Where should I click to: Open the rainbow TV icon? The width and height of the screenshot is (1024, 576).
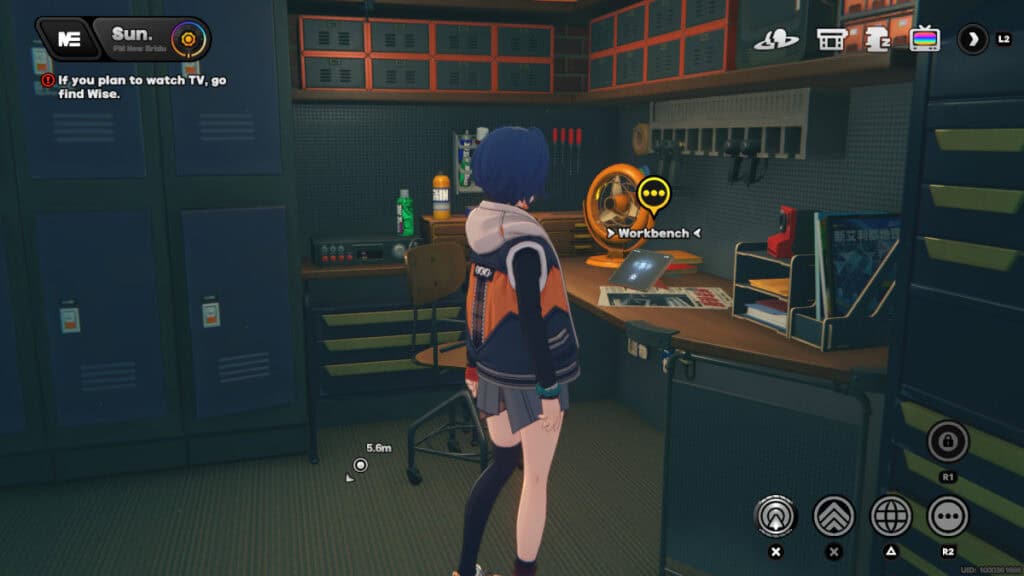point(925,40)
